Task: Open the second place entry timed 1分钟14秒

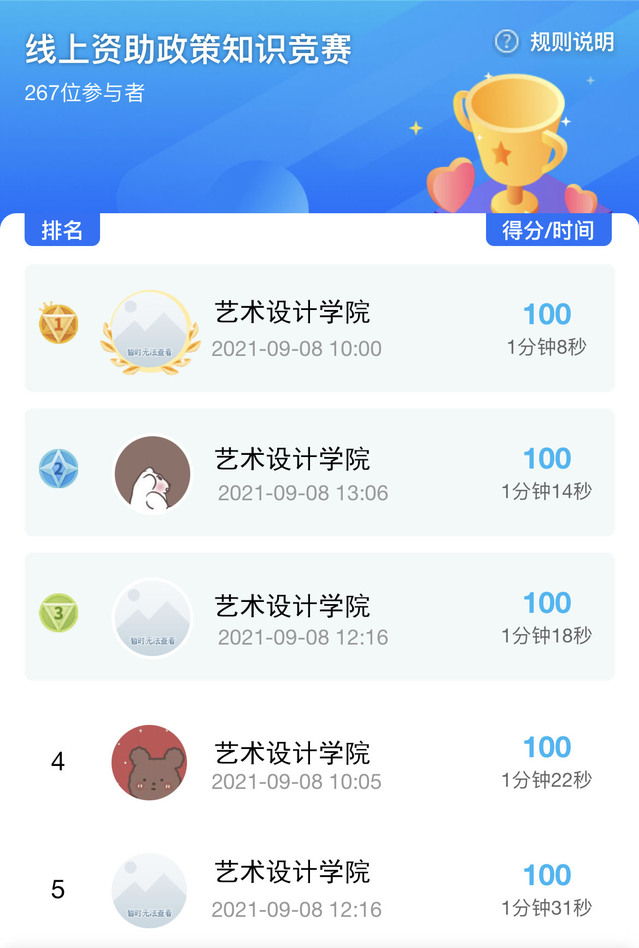Action: (x=319, y=472)
